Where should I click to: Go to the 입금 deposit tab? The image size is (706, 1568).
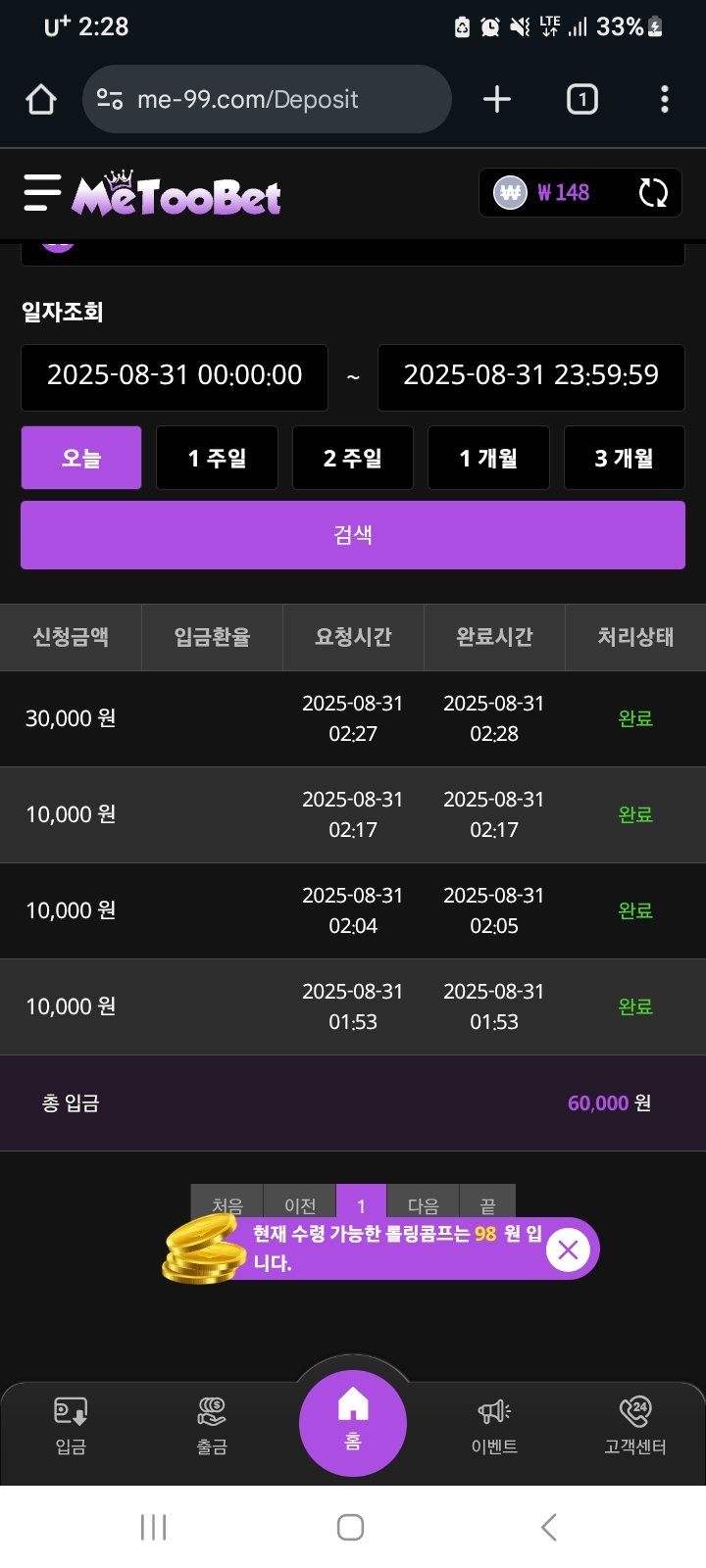pos(71,1425)
